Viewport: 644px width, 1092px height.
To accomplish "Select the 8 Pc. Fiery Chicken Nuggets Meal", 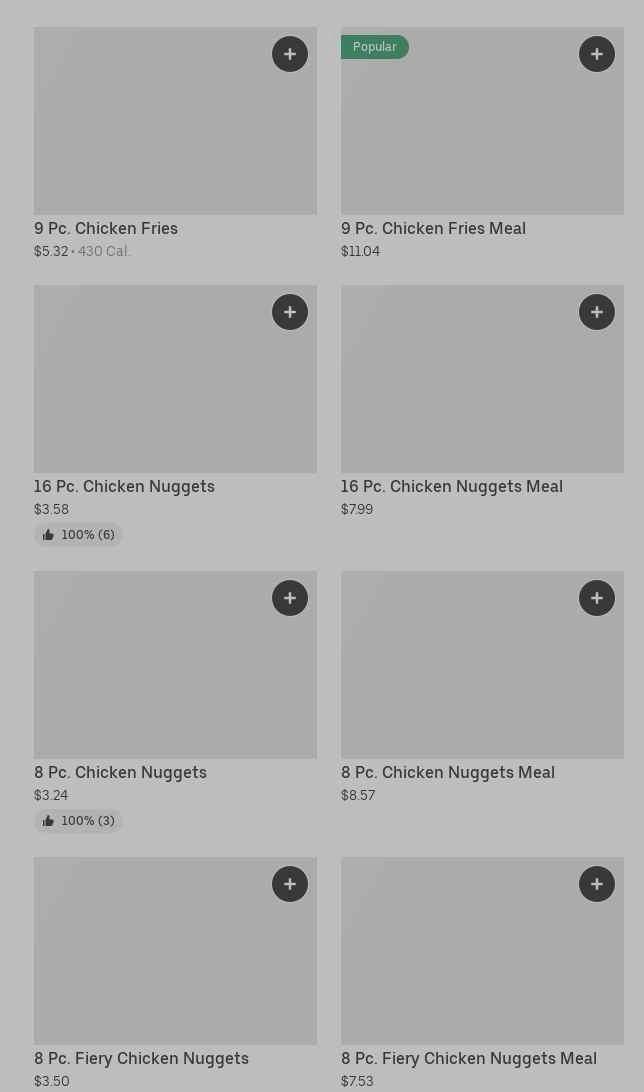I will (482, 974).
